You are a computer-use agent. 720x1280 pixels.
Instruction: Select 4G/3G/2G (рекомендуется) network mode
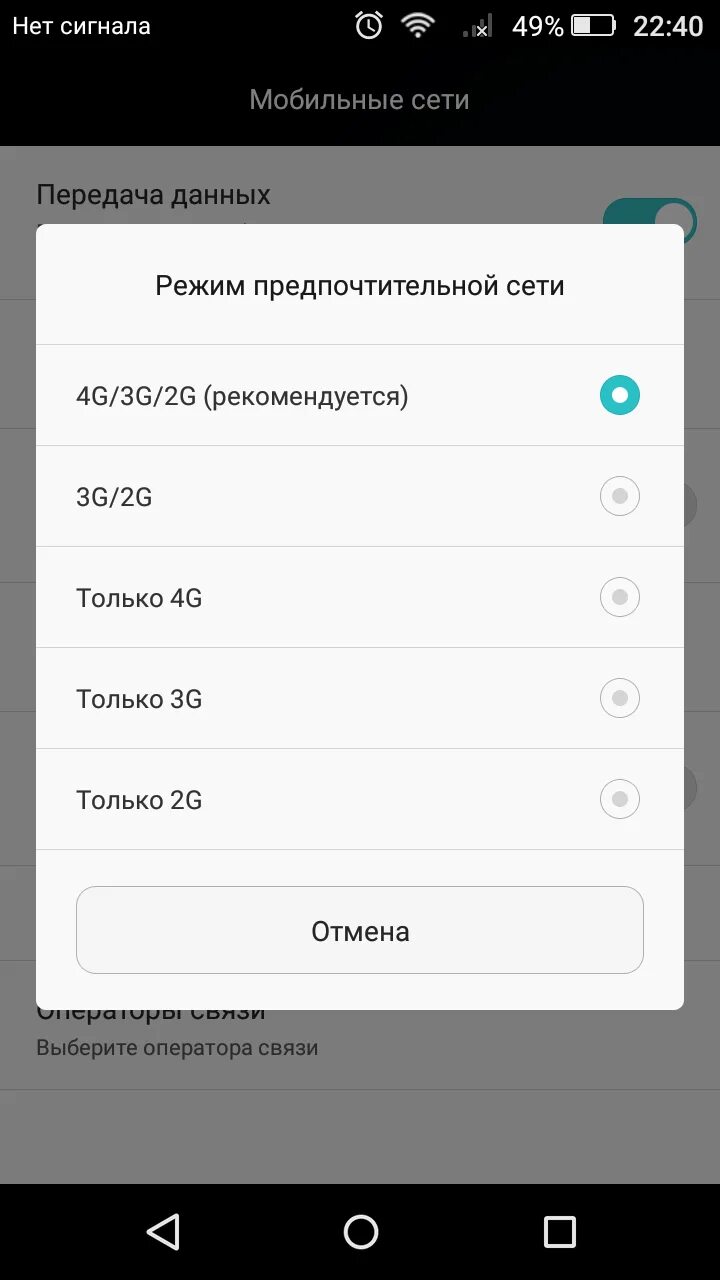[360, 396]
